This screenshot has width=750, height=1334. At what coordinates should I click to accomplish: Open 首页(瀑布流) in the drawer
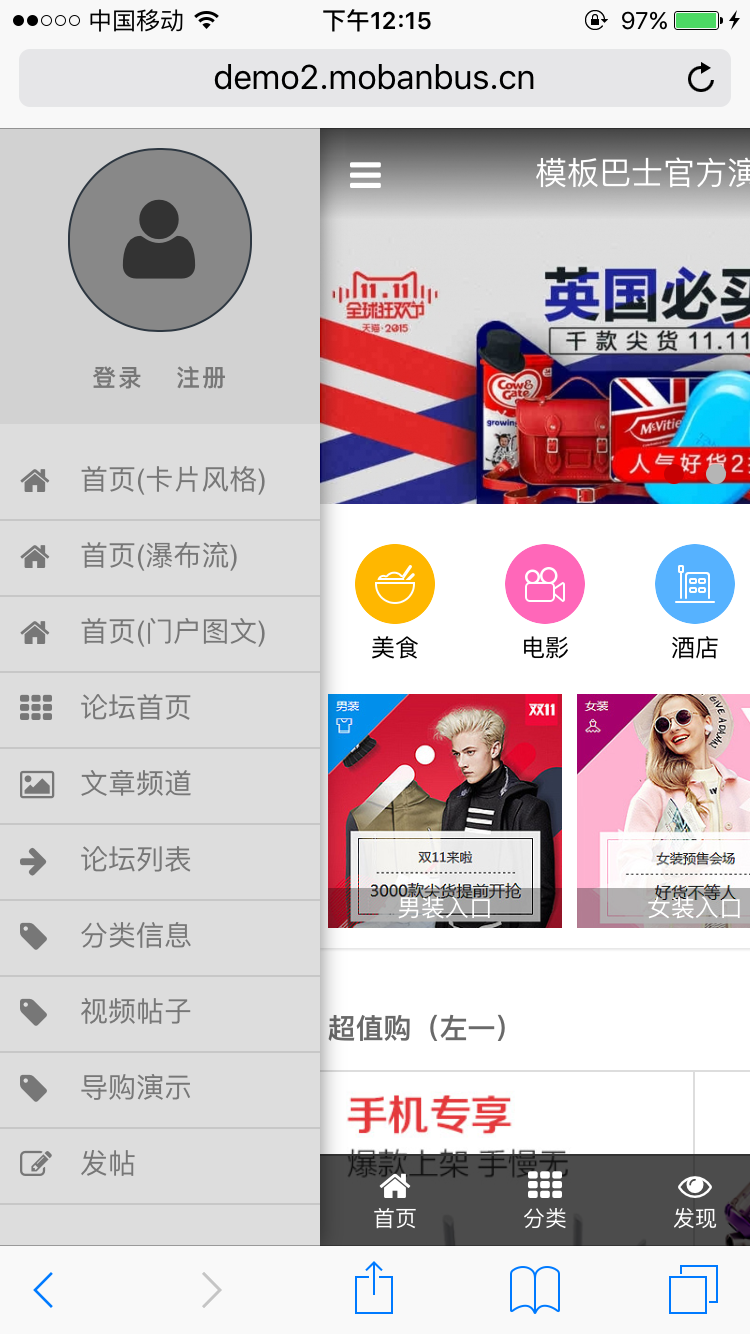coord(158,557)
